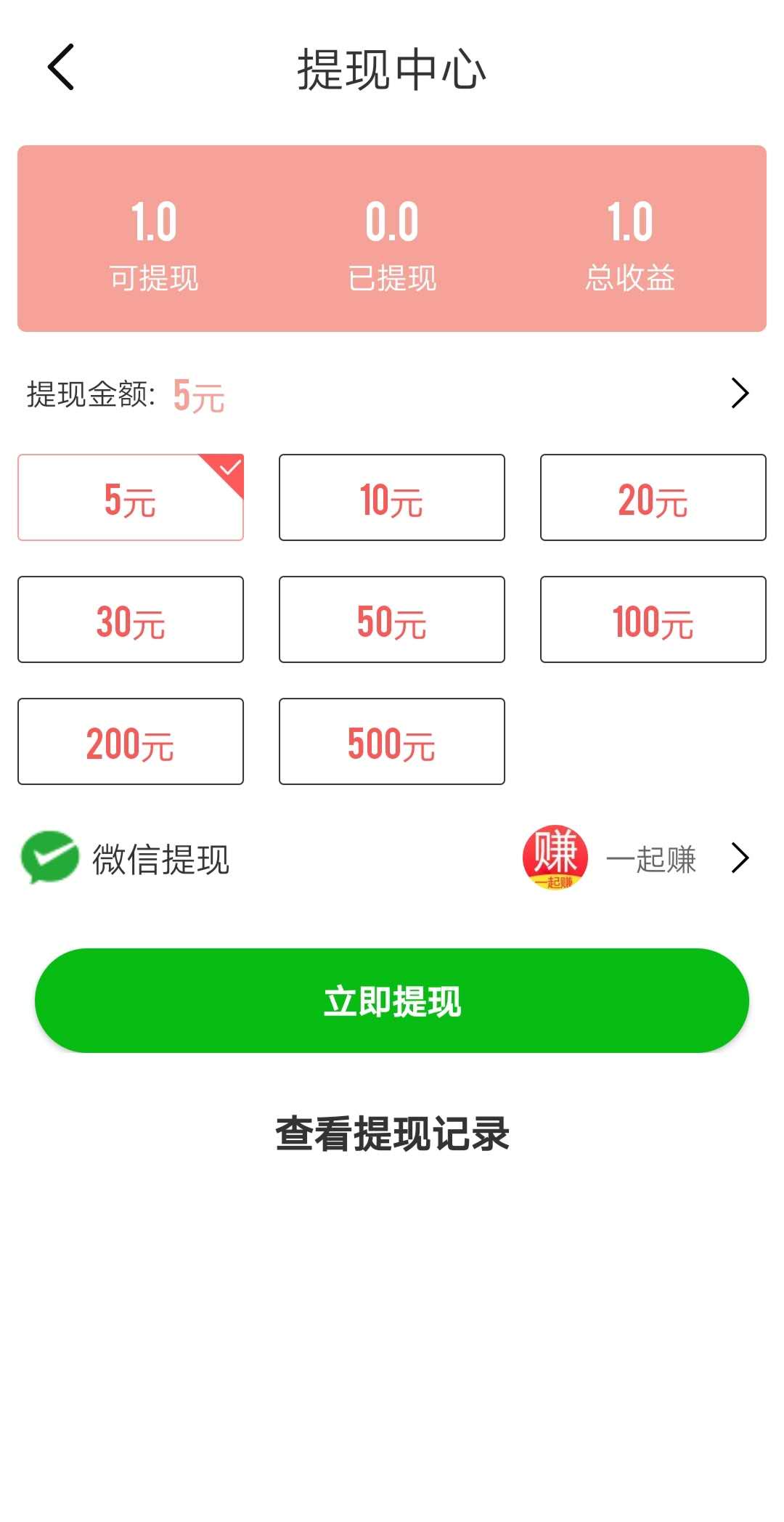Screen dimensions: 784x1522
Task: Choose 50元 to withdraw
Action: [x=392, y=619]
